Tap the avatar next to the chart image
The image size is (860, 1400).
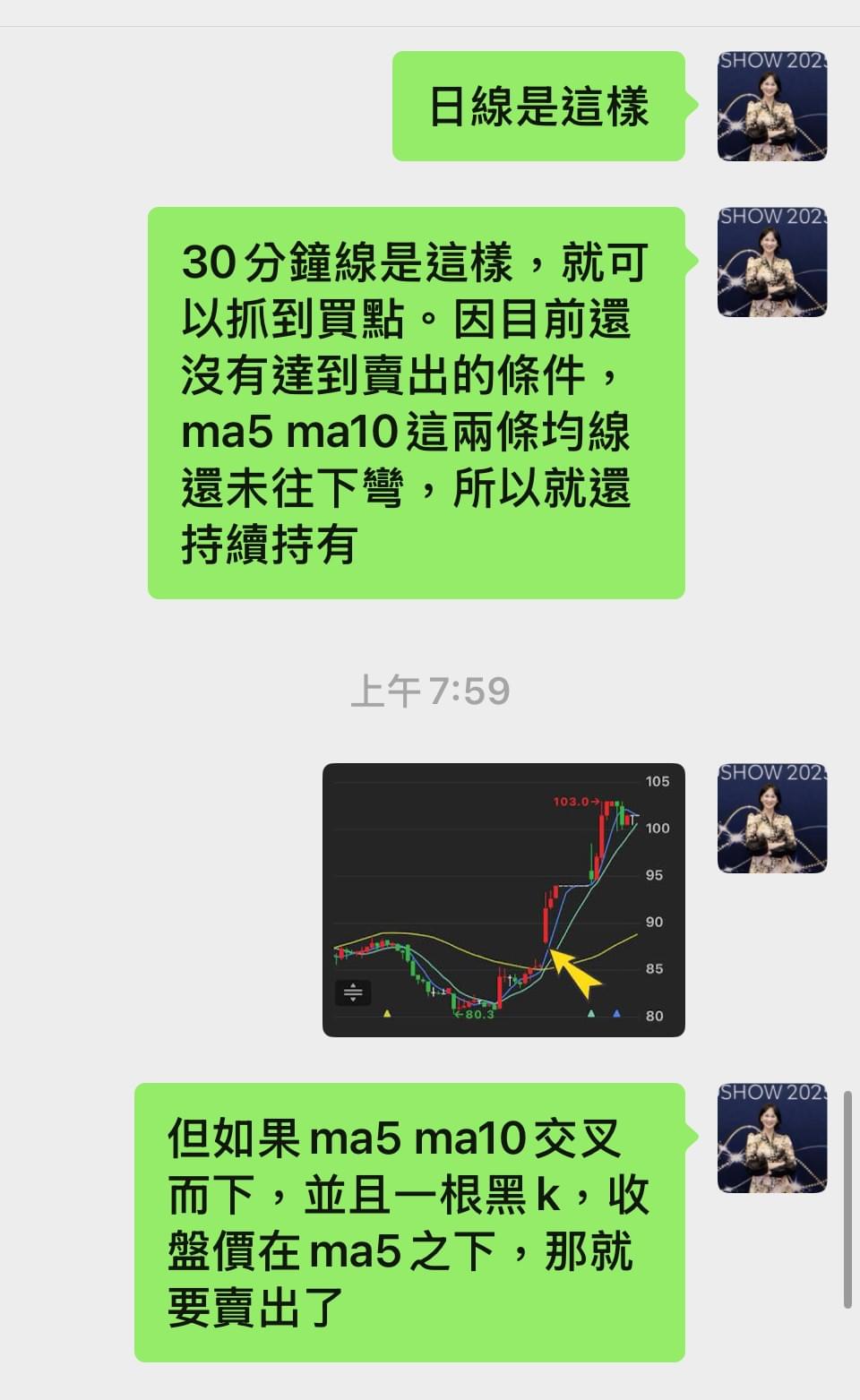(771, 818)
